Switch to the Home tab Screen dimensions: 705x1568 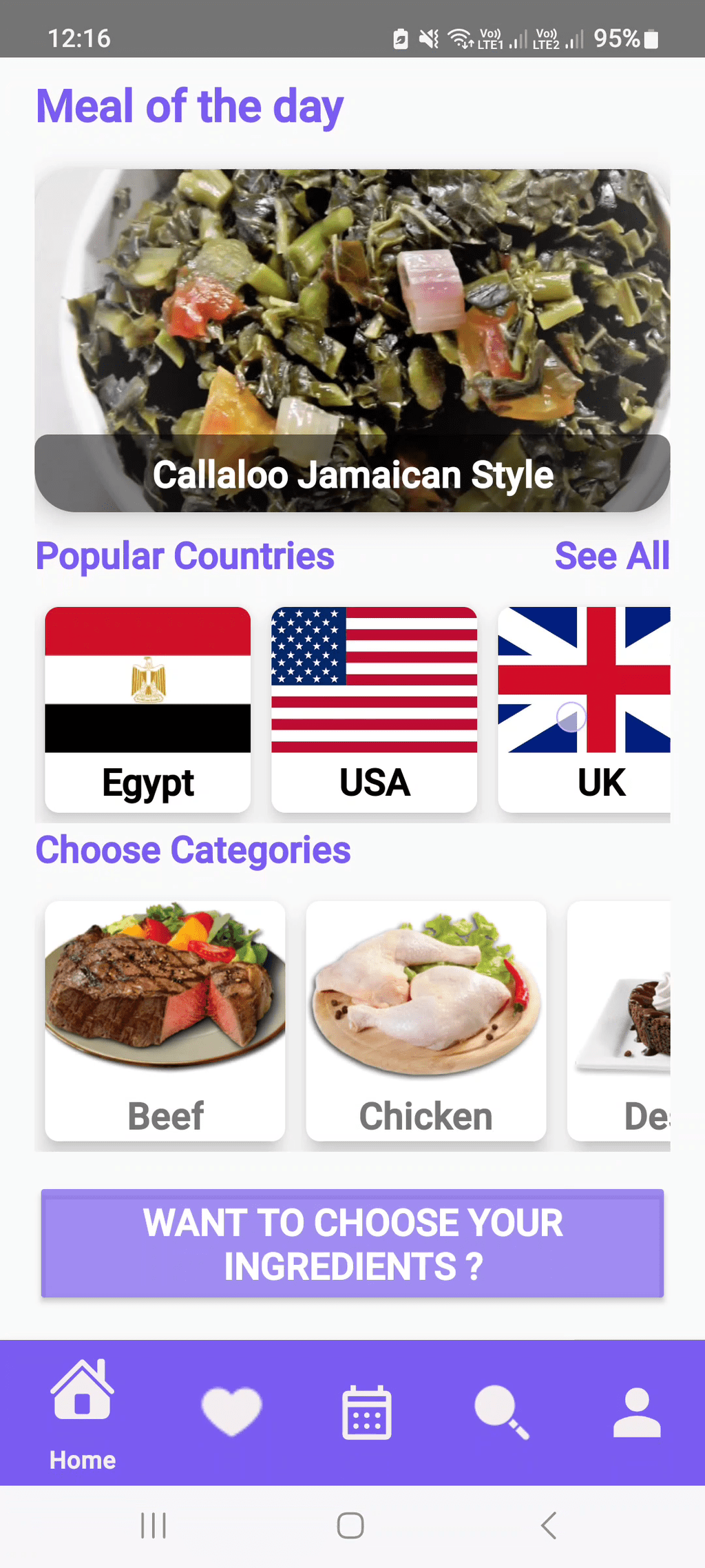[83, 1414]
